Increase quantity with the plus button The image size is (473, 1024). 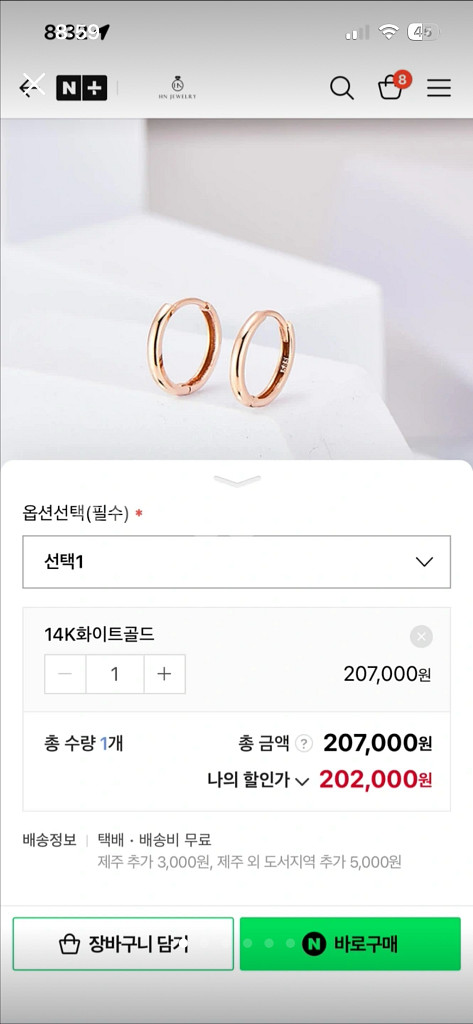click(164, 674)
